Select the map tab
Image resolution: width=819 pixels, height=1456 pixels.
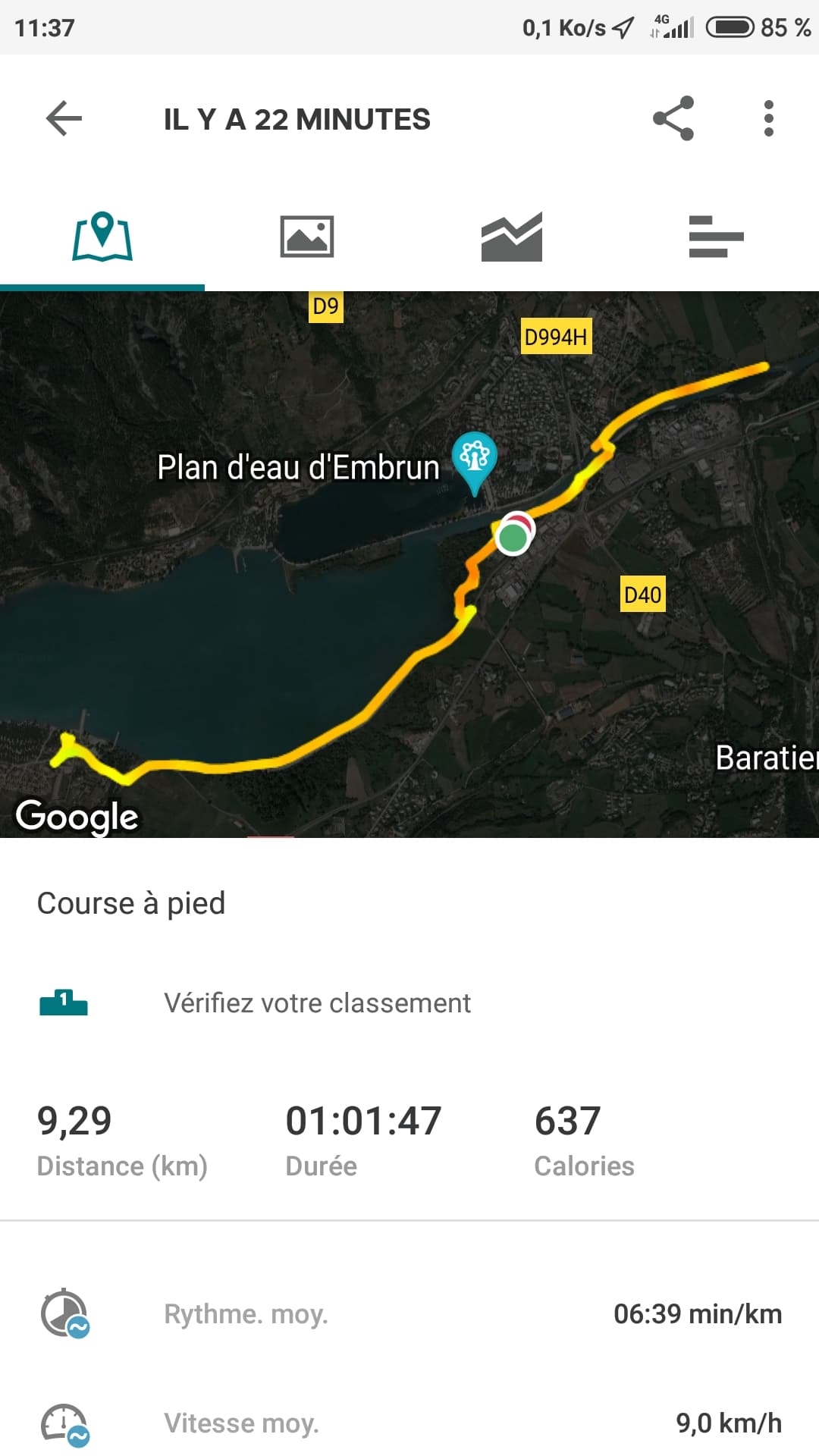pyautogui.click(x=102, y=237)
